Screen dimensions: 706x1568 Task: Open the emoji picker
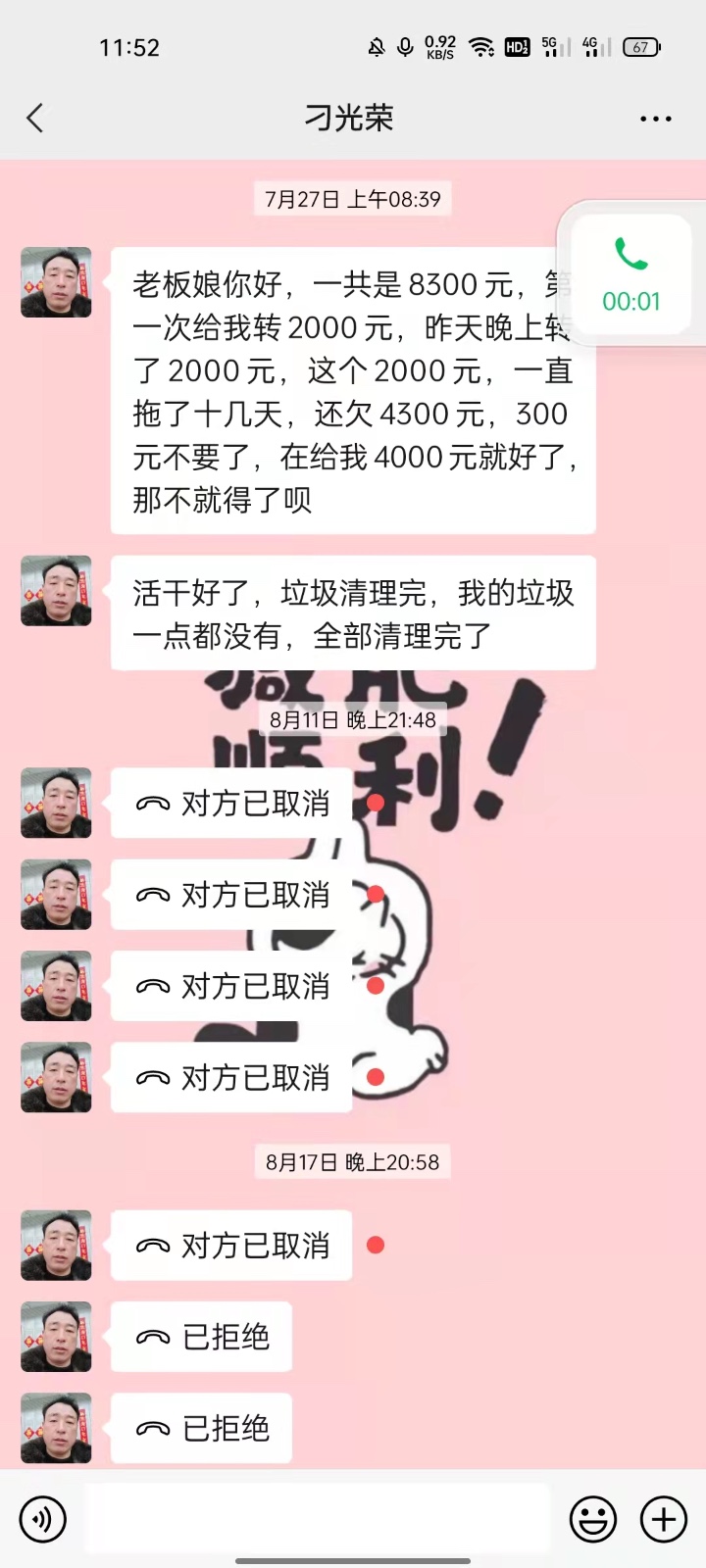coord(593,1519)
